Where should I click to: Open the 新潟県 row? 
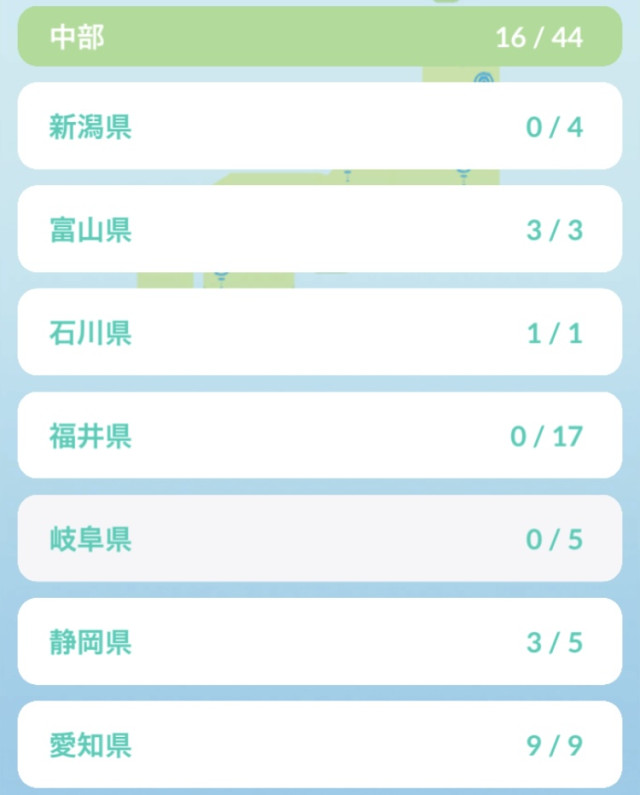(320, 126)
